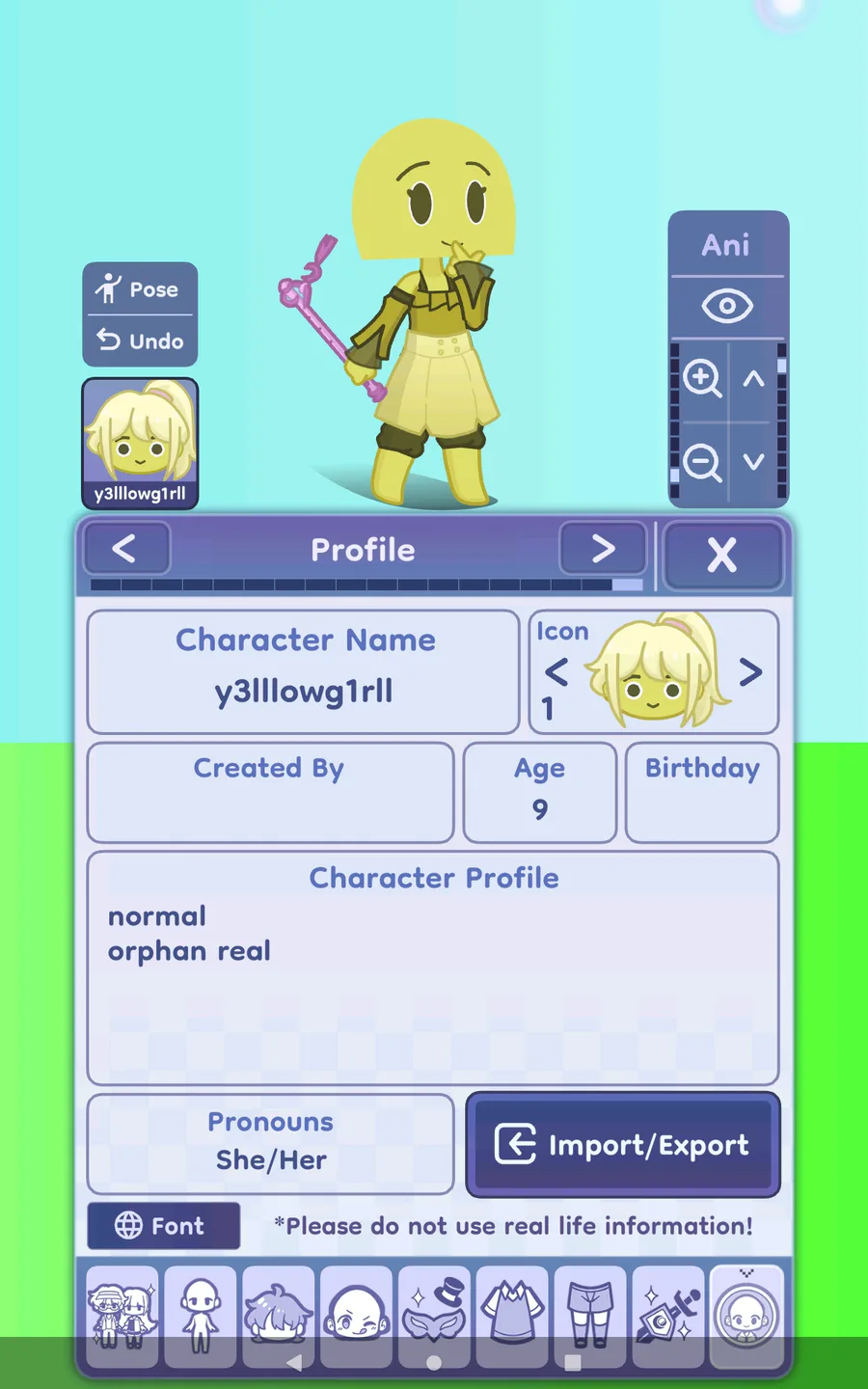
Task: Move the view down
Action: (x=753, y=463)
